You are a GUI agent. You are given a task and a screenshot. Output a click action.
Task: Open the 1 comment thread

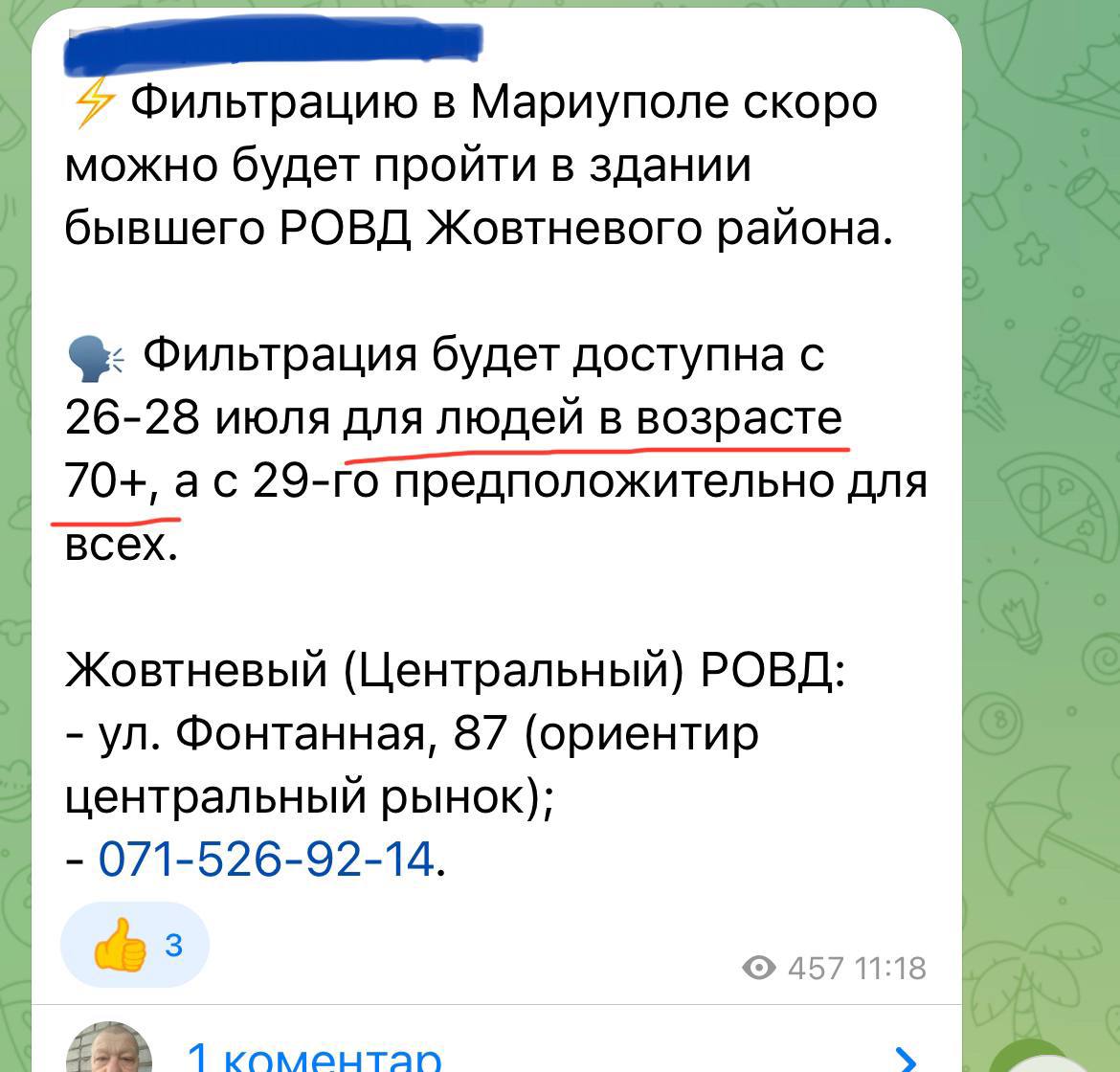(316, 1055)
